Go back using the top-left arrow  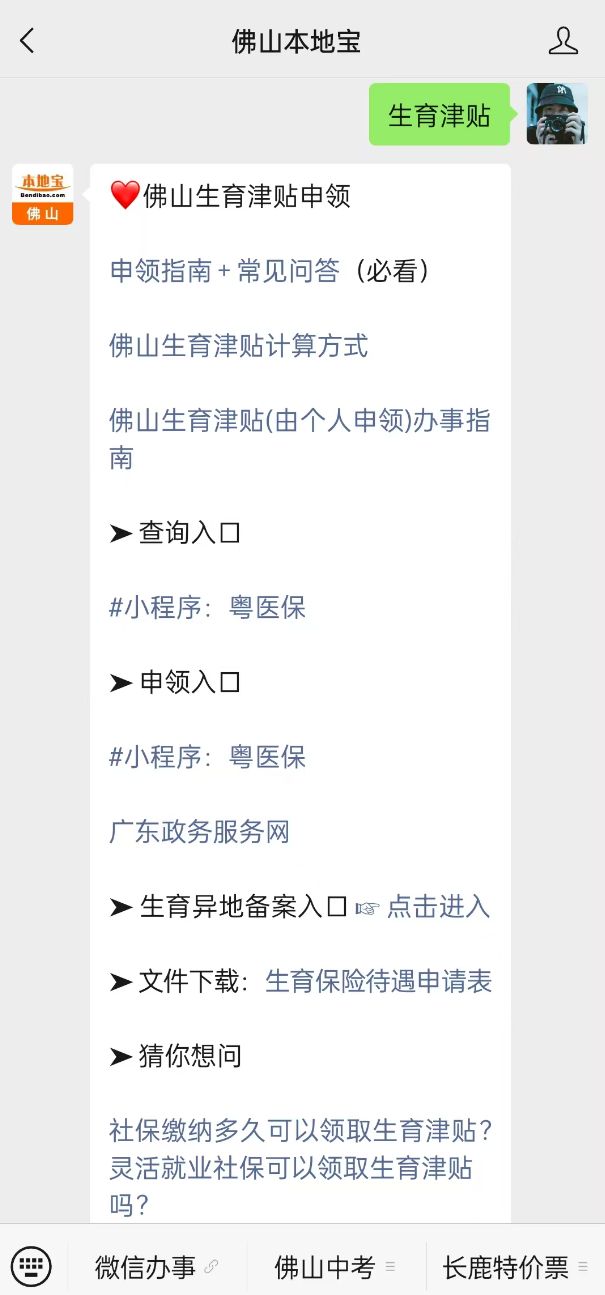pyautogui.click(x=27, y=41)
